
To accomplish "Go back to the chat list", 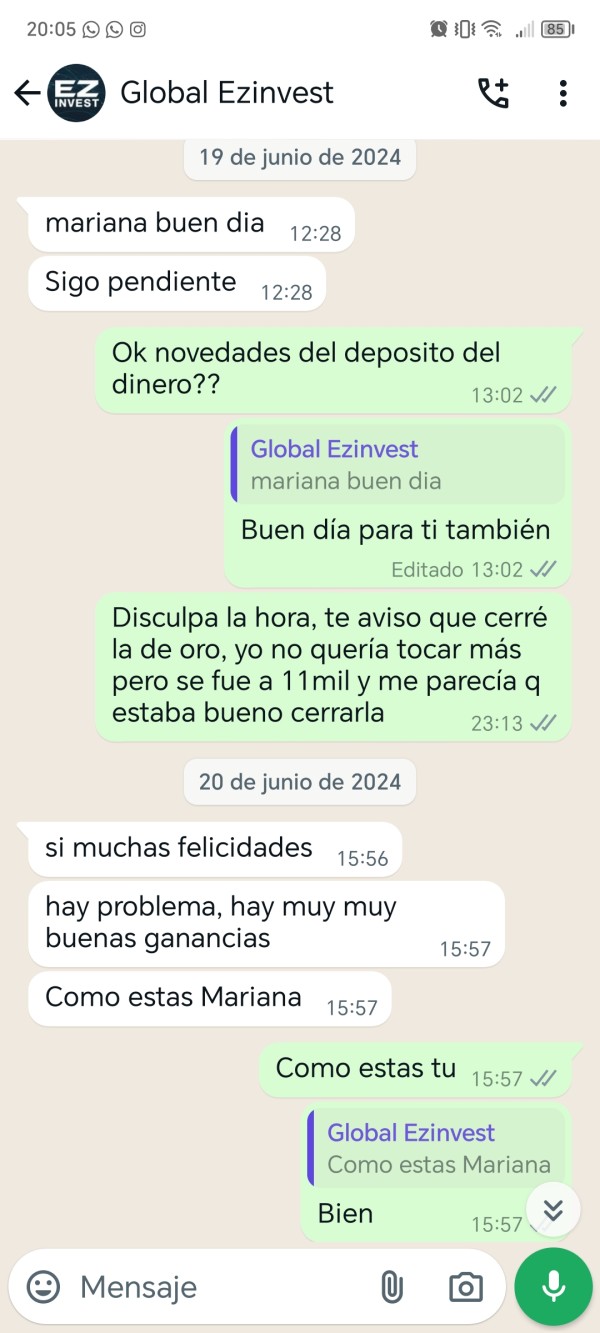I will pos(27,93).
